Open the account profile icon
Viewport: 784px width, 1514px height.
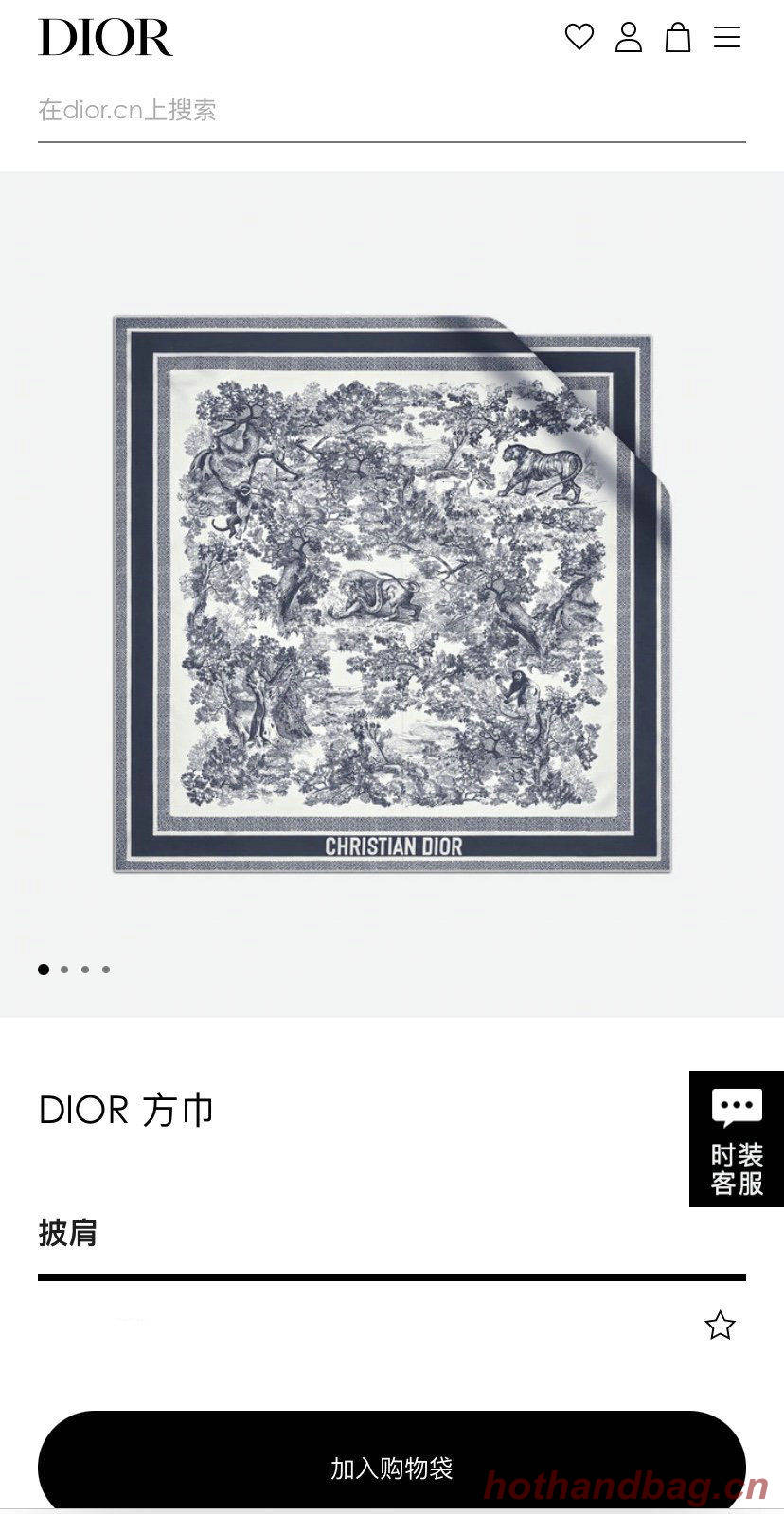click(630, 39)
